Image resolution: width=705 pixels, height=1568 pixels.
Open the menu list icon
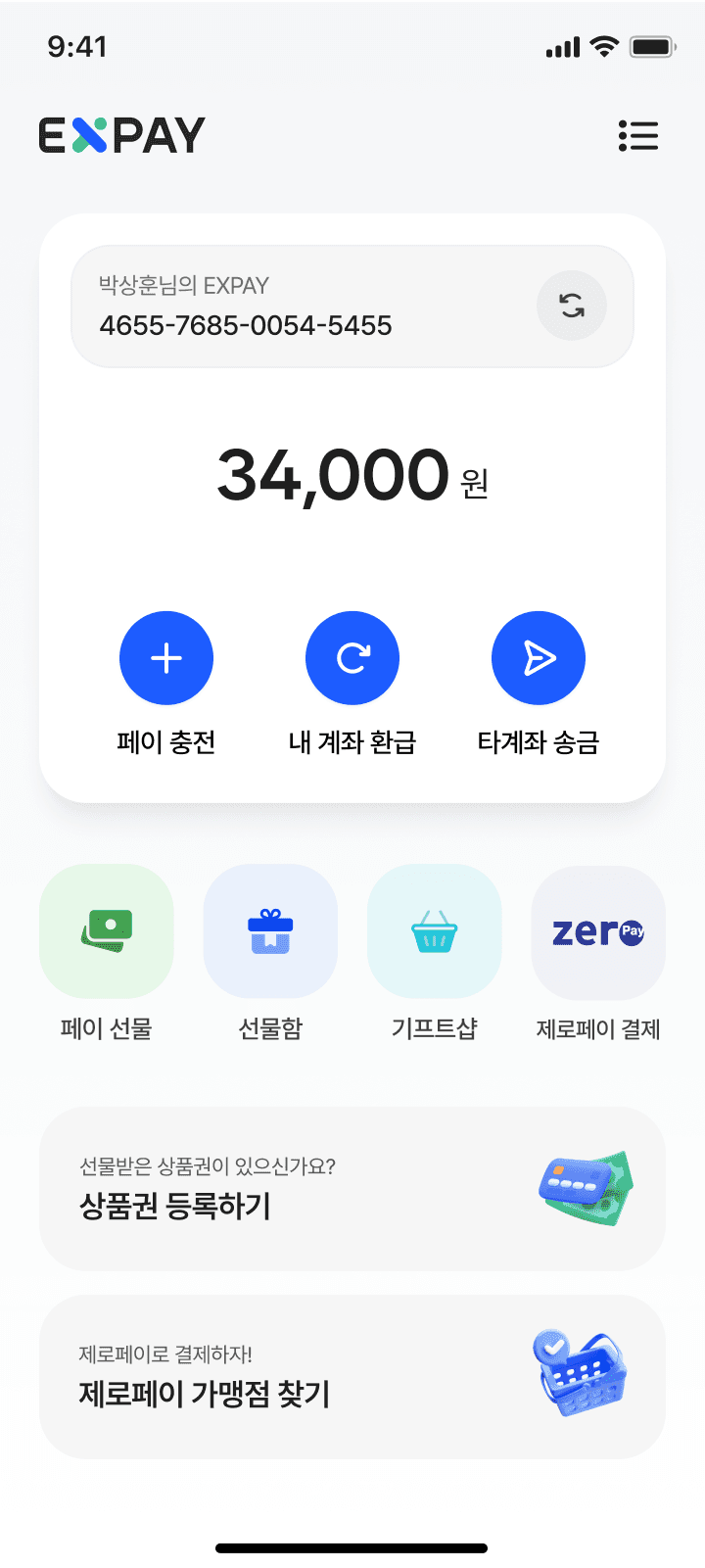tap(638, 135)
